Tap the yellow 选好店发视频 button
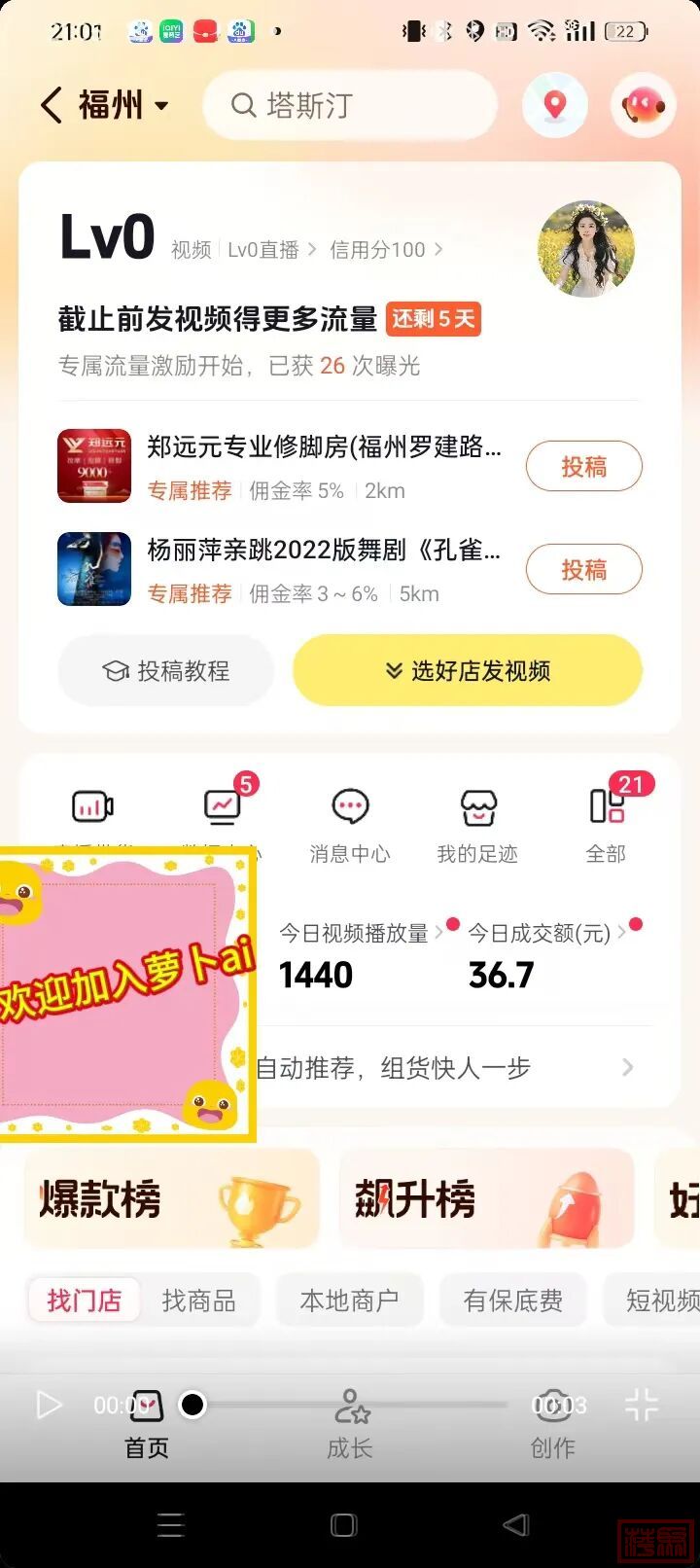 click(468, 671)
